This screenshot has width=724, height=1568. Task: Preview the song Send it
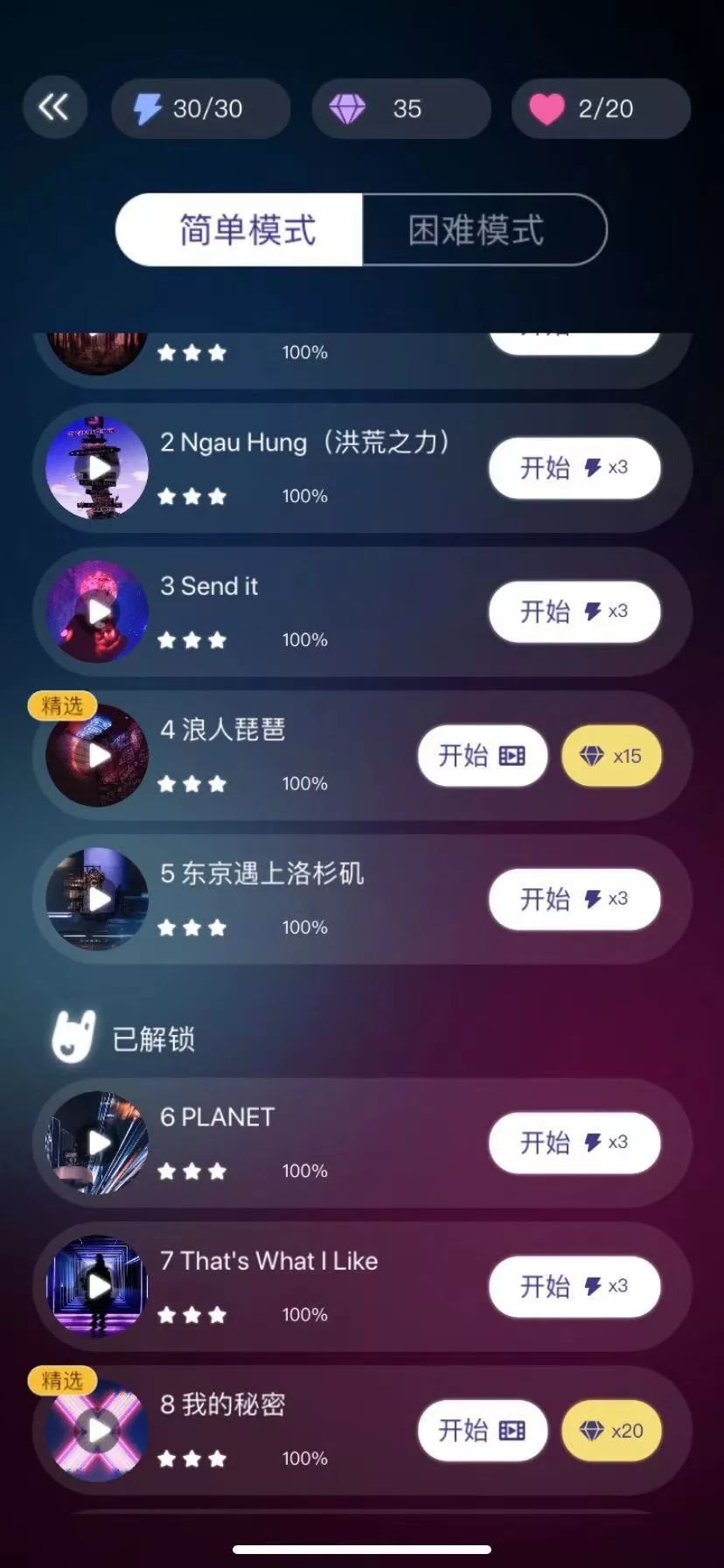[97, 612]
